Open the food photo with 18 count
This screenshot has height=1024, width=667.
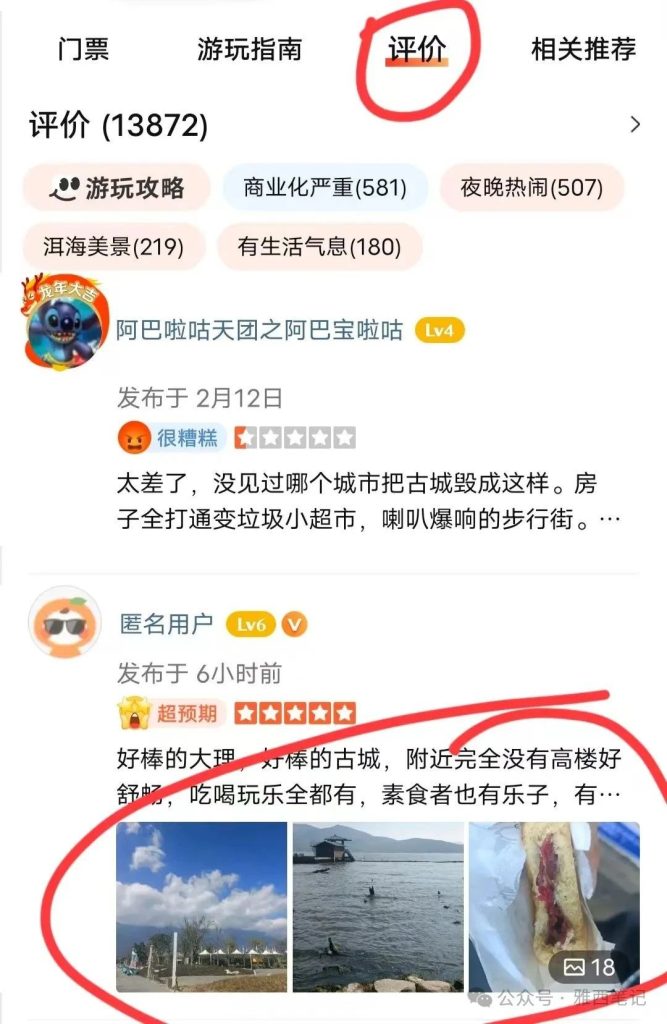pos(554,907)
